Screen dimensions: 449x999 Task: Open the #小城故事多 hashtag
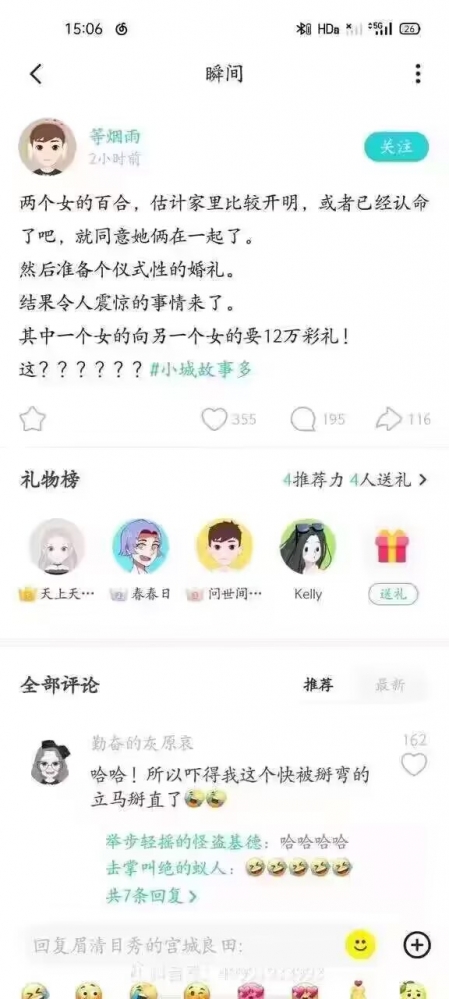[x=201, y=370]
